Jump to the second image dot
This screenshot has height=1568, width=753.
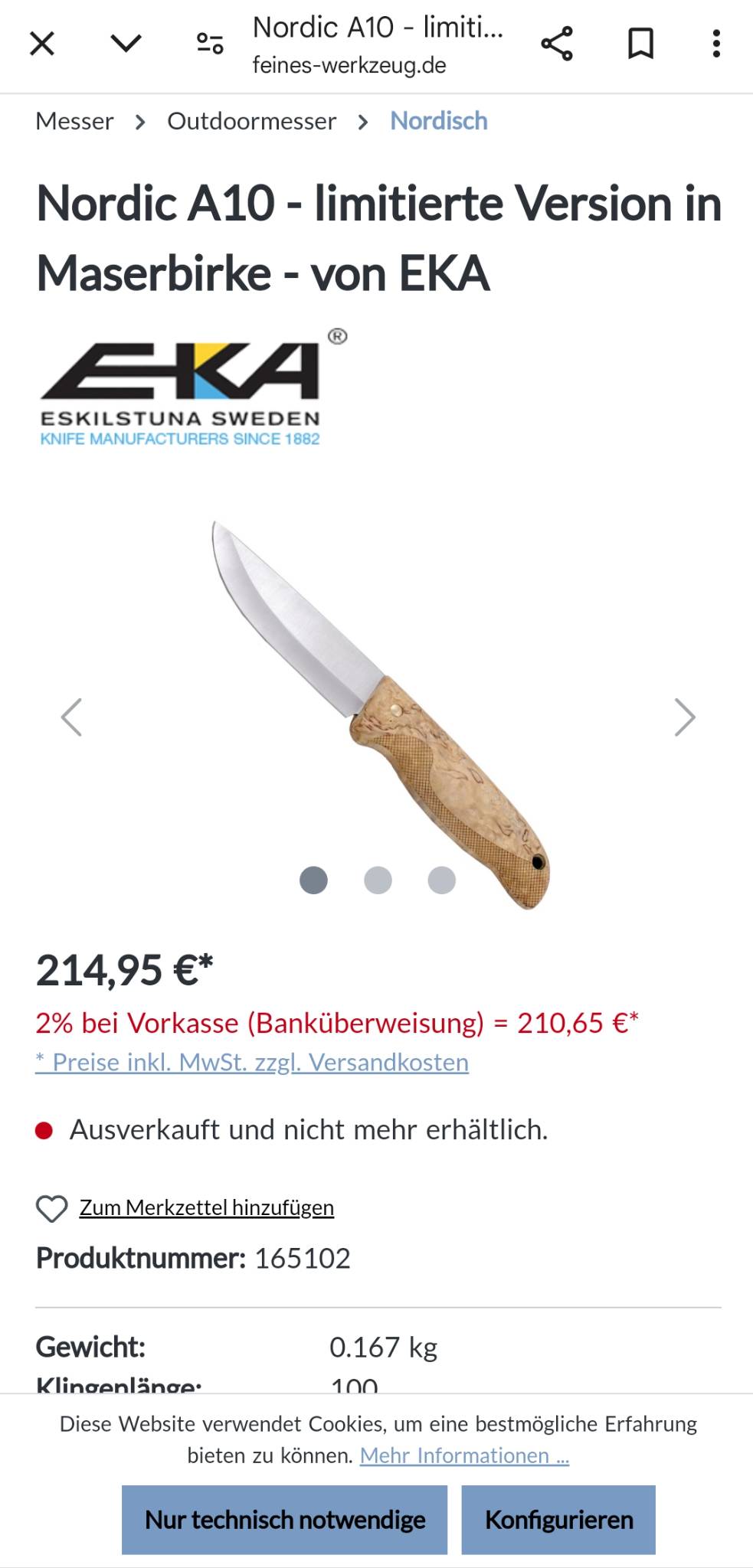click(378, 880)
